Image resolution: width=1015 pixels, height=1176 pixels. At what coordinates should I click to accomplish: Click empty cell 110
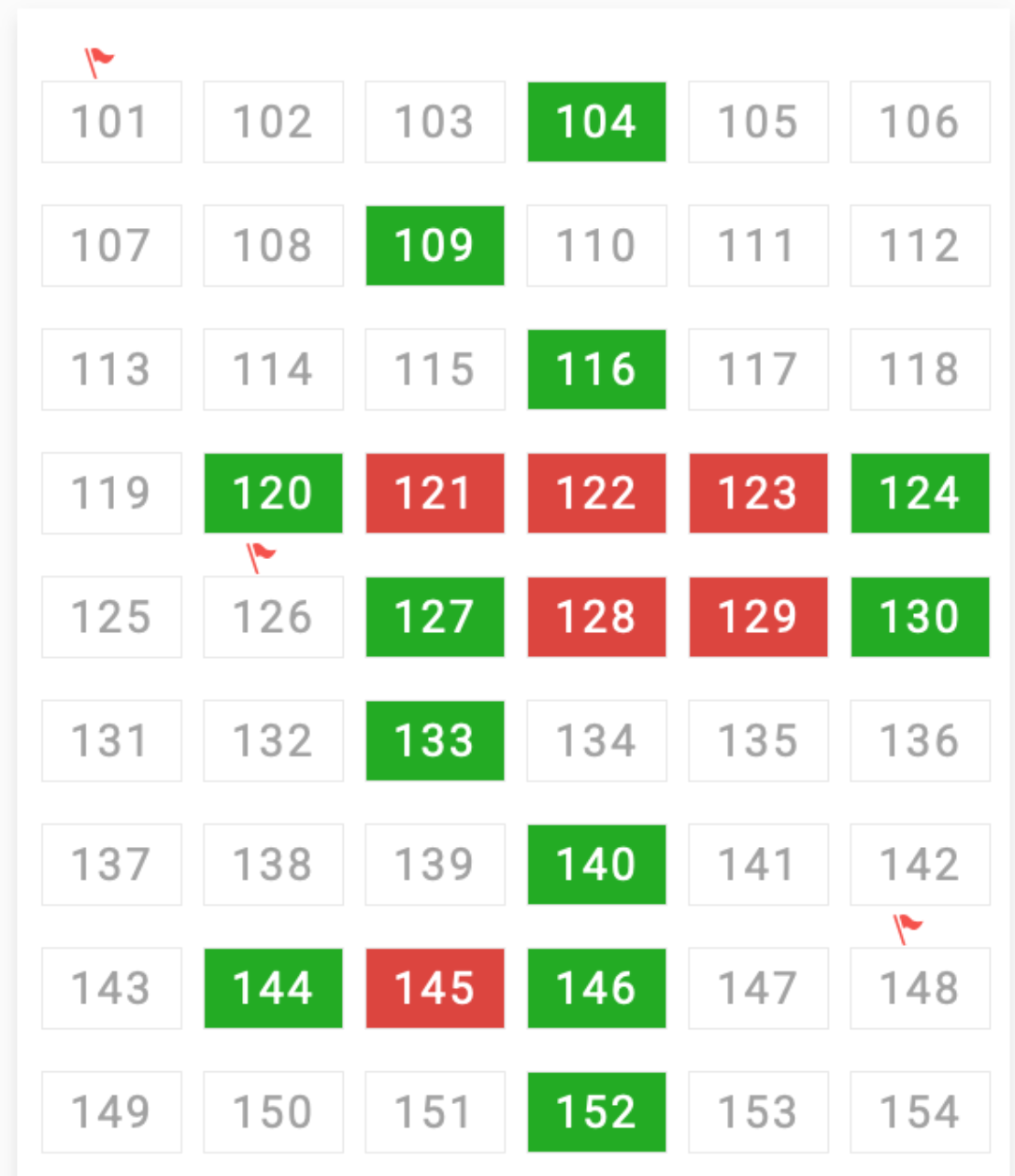tap(596, 245)
